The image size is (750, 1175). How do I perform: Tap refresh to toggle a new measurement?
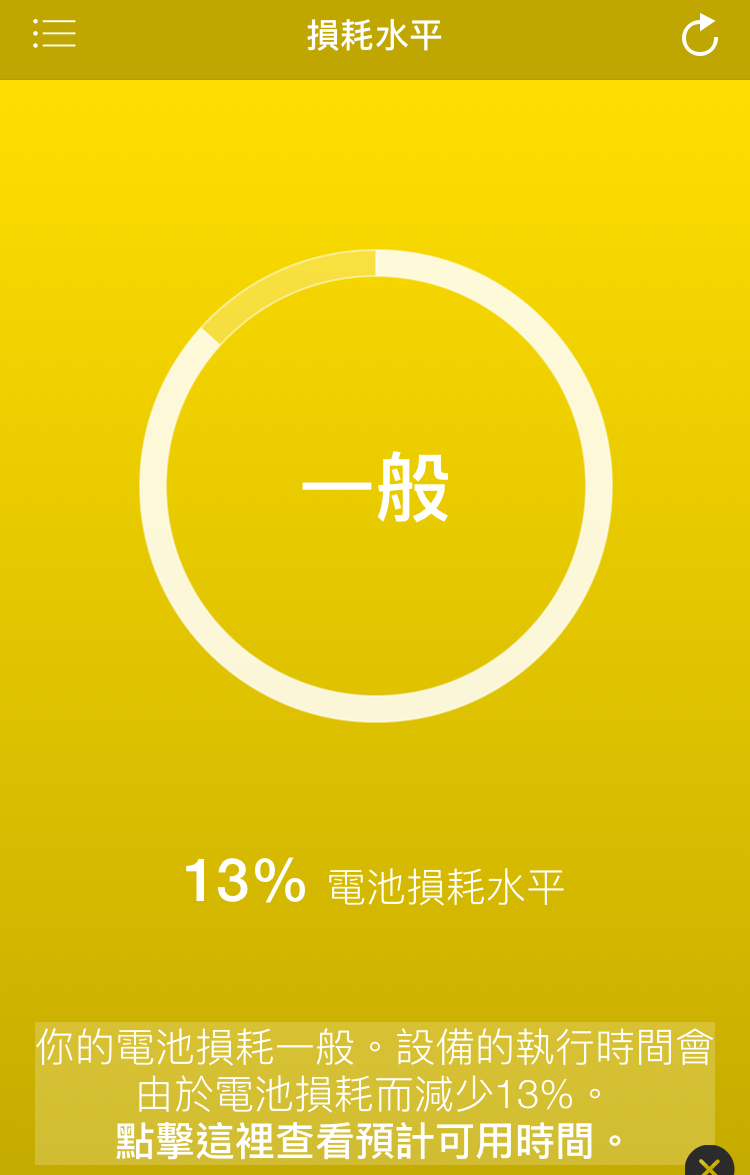click(x=699, y=34)
